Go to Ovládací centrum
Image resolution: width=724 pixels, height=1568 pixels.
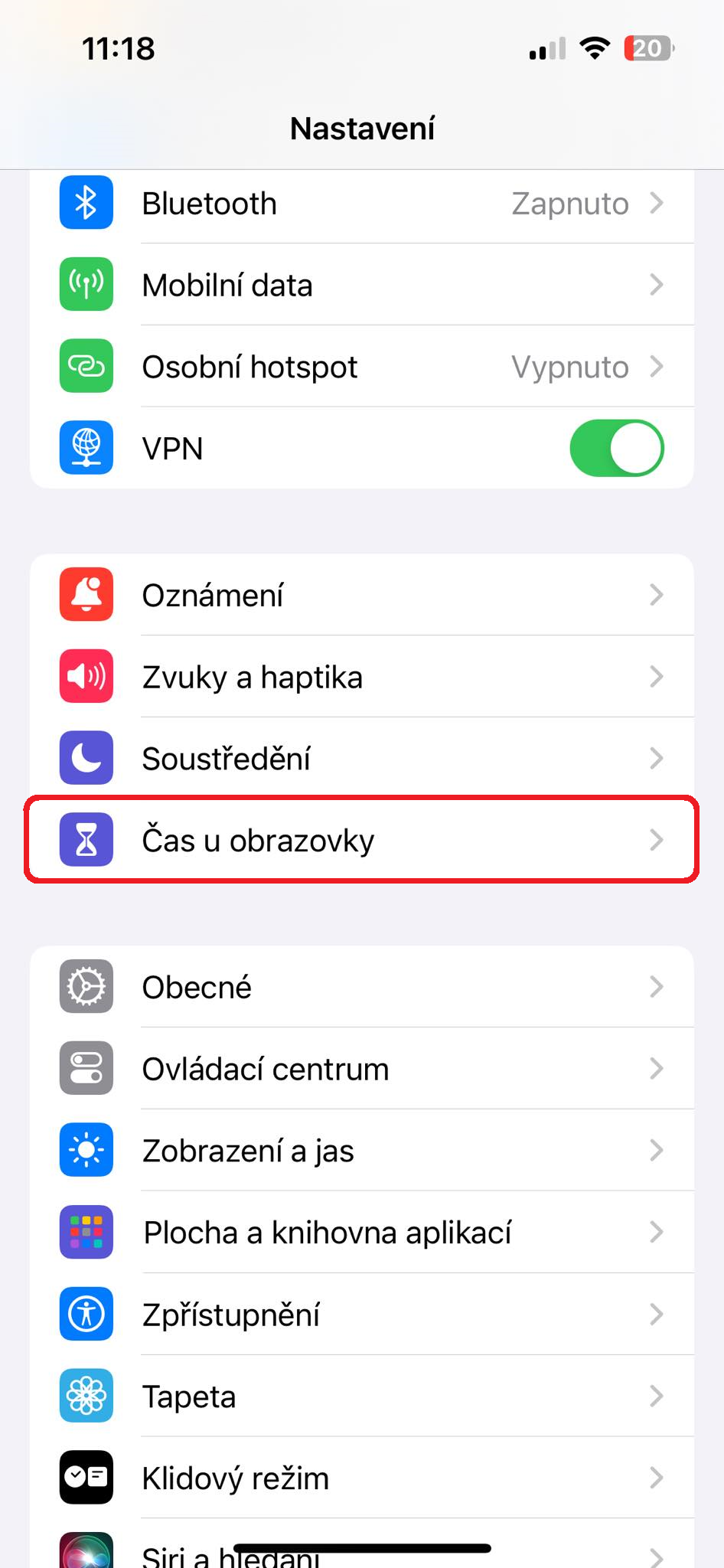pyautogui.click(x=362, y=1069)
